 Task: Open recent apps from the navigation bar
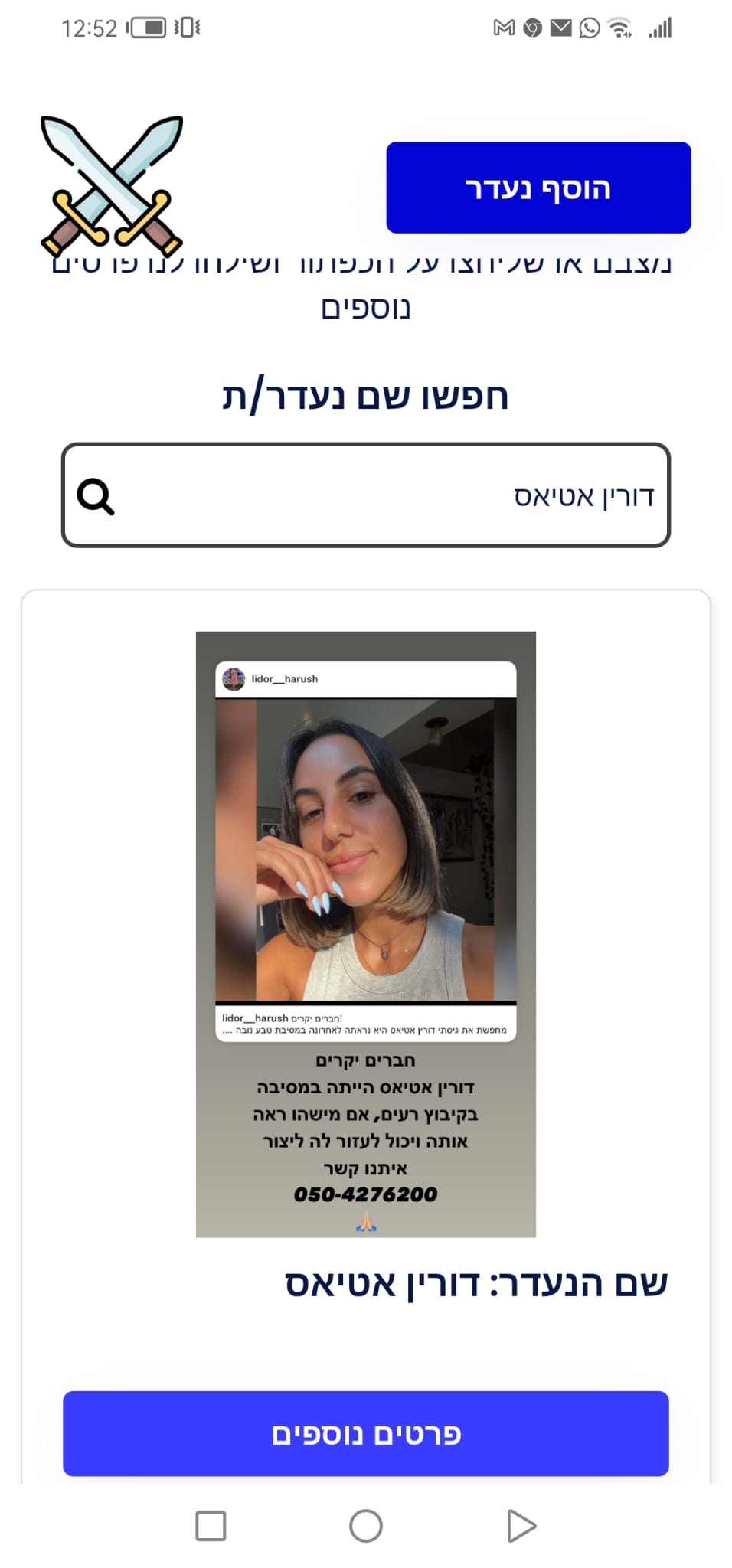(211, 1526)
